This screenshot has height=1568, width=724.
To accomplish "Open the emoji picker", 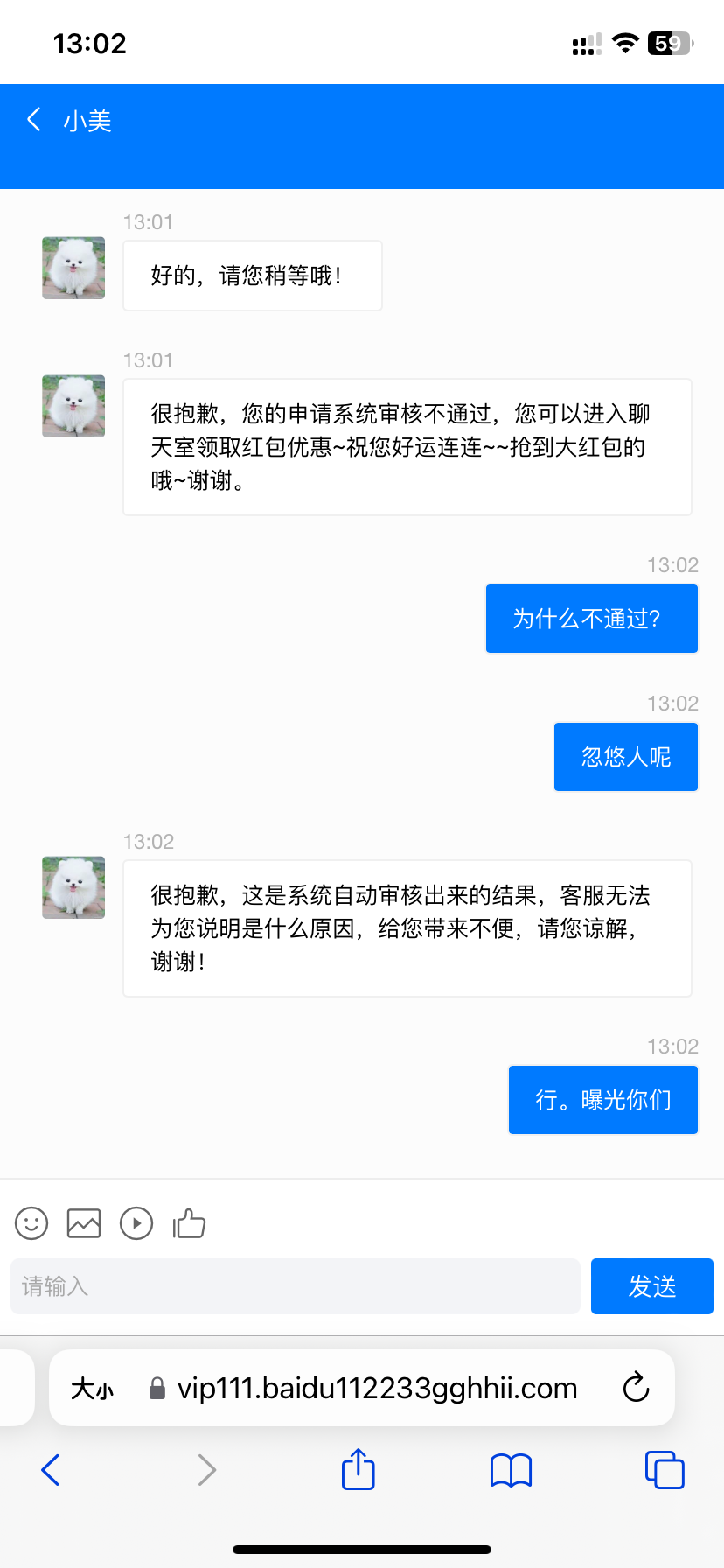I will (31, 1223).
